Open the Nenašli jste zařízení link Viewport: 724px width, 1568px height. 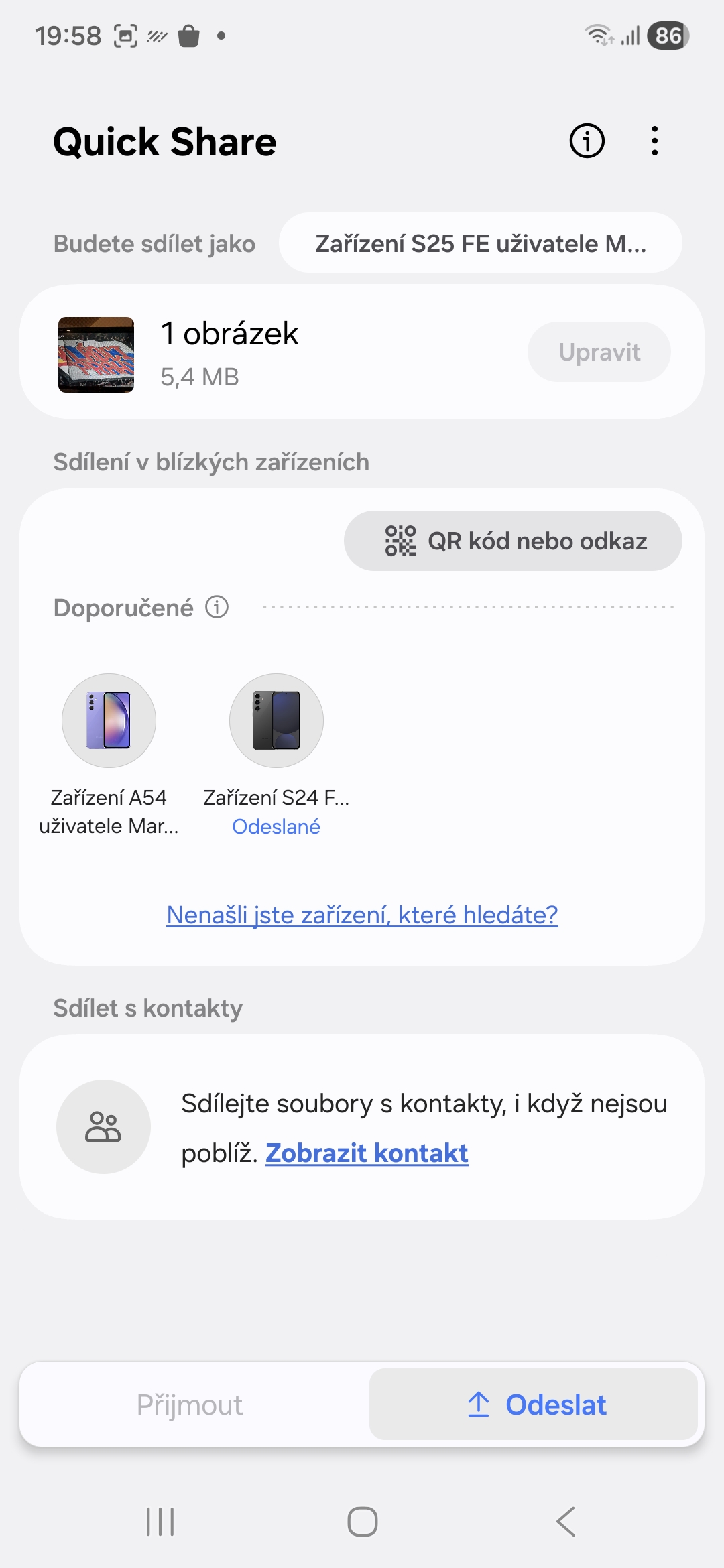(x=362, y=915)
